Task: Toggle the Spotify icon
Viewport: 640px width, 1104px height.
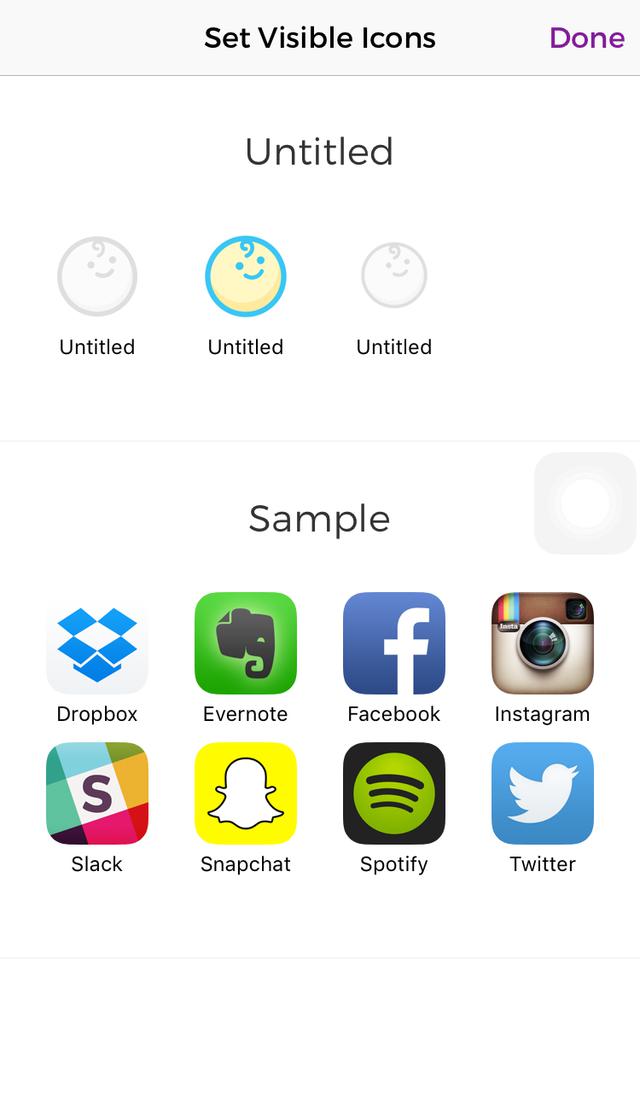Action: click(x=394, y=794)
